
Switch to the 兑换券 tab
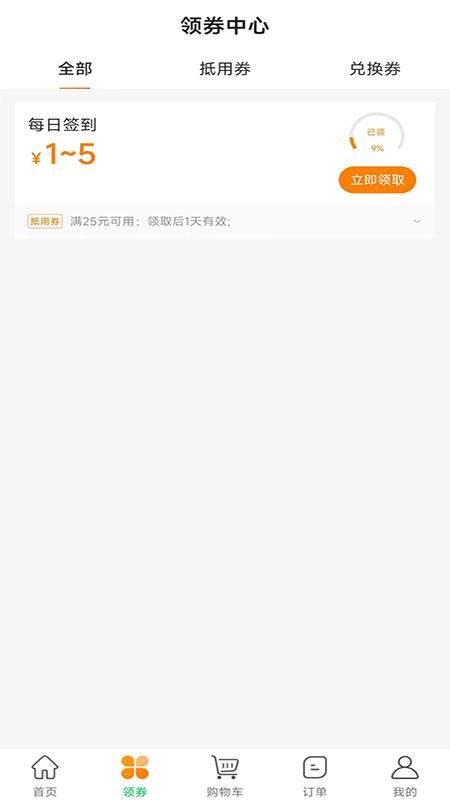point(375,69)
